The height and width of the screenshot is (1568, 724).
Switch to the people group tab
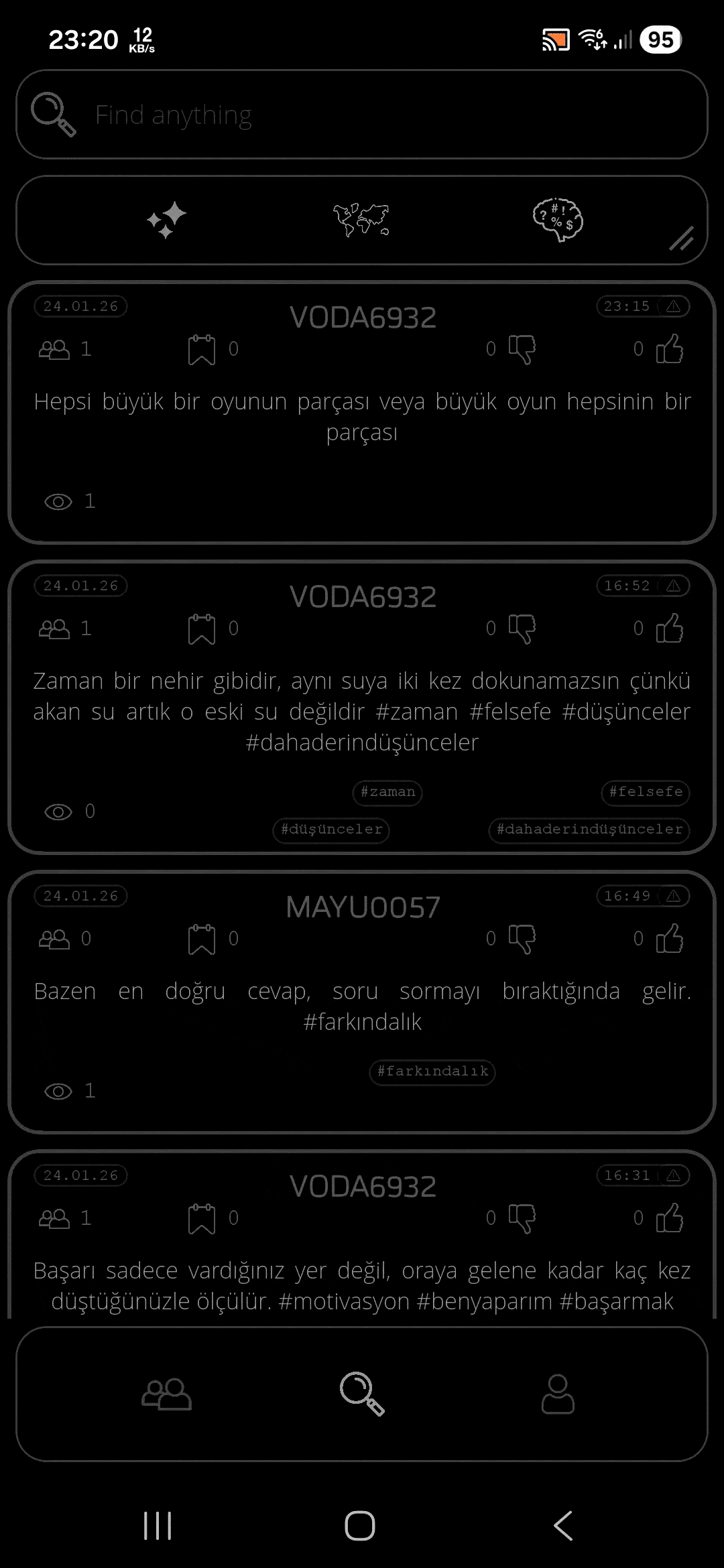166,1394
